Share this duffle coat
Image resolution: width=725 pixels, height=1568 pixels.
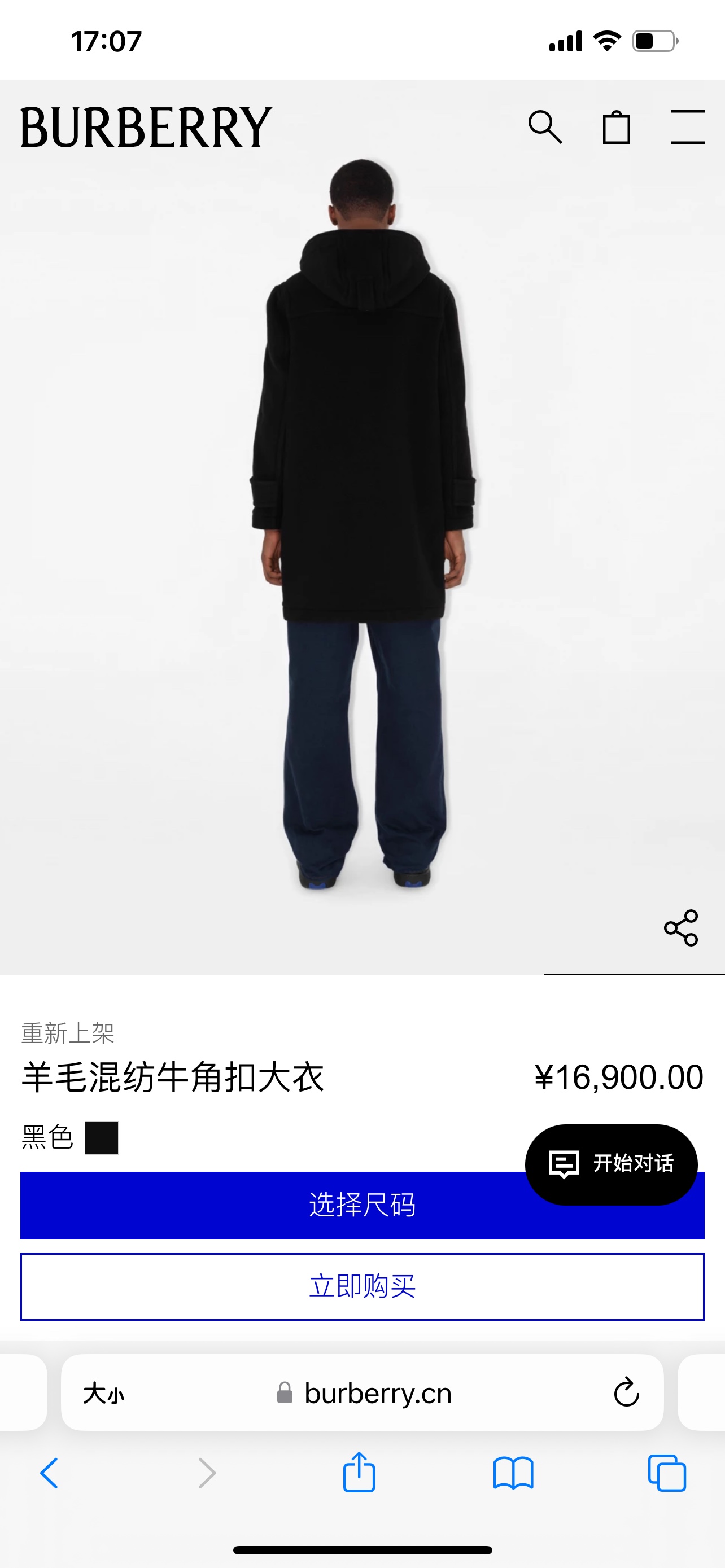click(x=680, y=928)
